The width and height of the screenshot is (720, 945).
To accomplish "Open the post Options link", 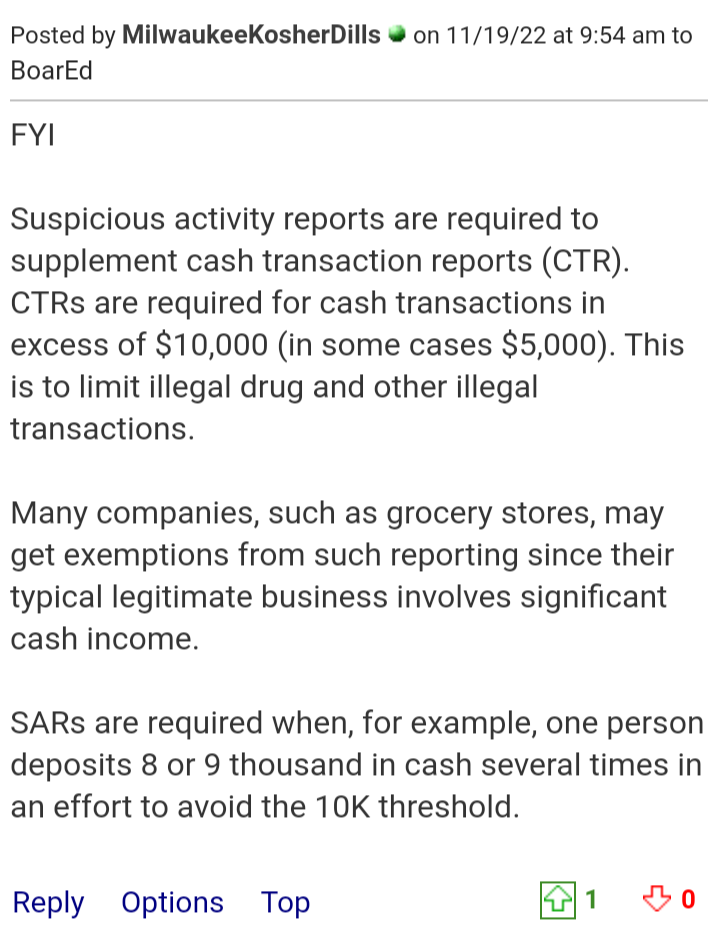I will (172, 902).
